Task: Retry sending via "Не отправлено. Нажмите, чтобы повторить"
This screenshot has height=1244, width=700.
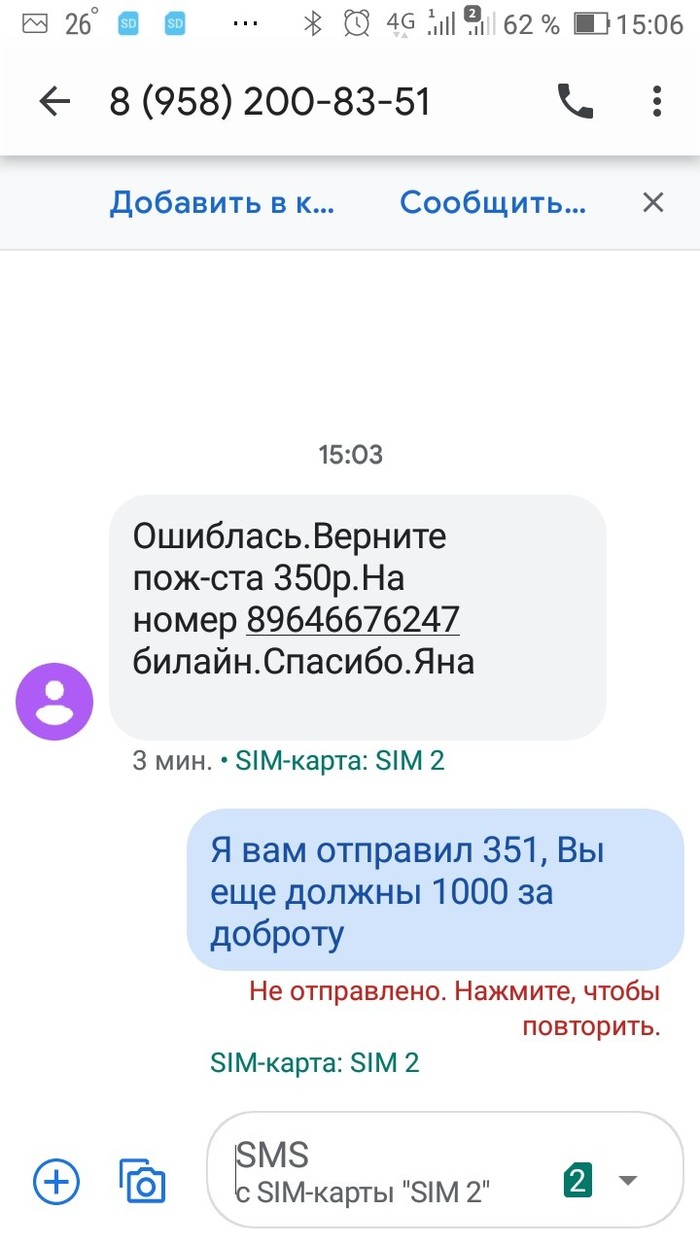Action: pyautogui.click(x=455, y=1009)
